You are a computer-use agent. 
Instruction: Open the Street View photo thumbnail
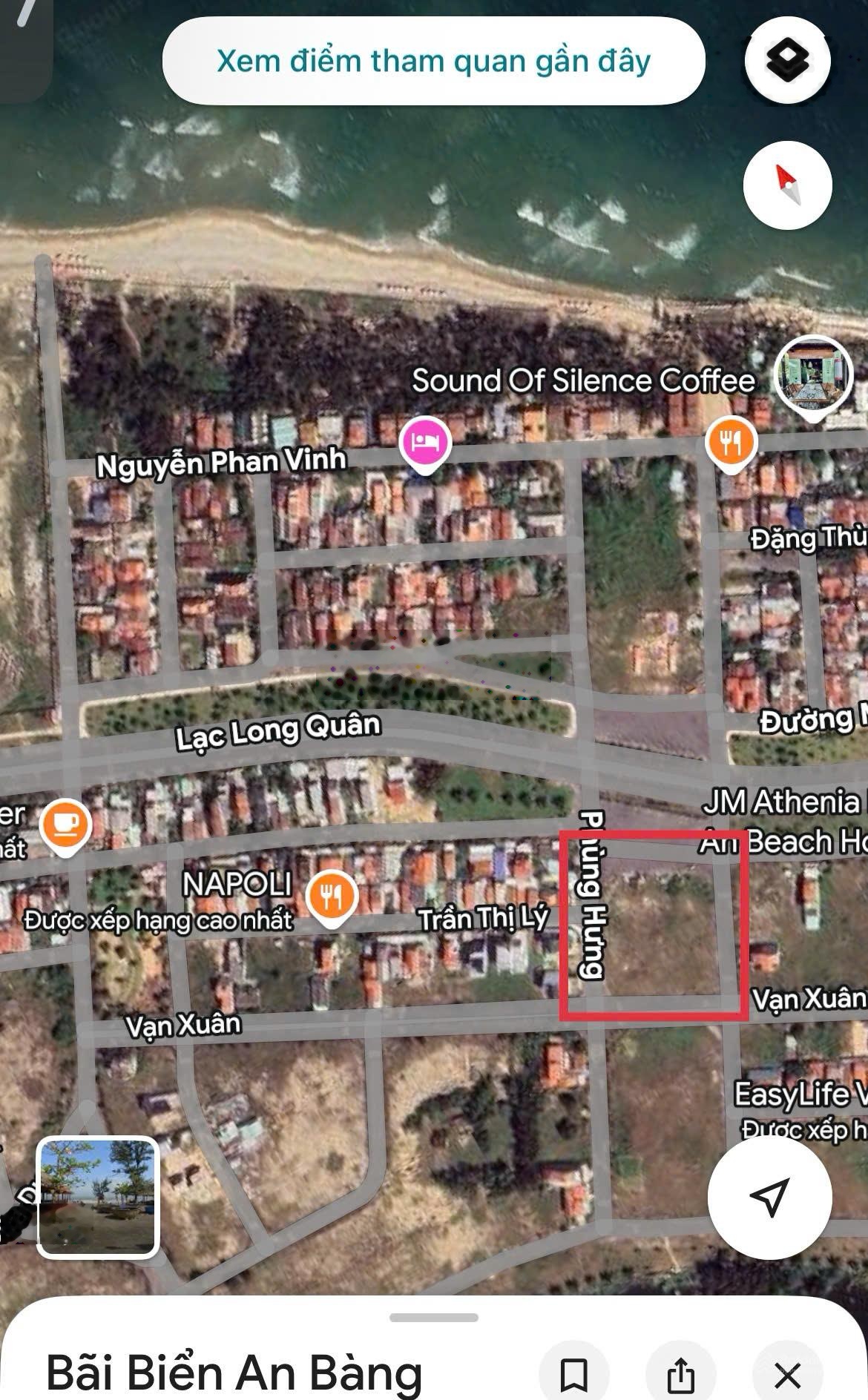click(x=98, y=1196)
